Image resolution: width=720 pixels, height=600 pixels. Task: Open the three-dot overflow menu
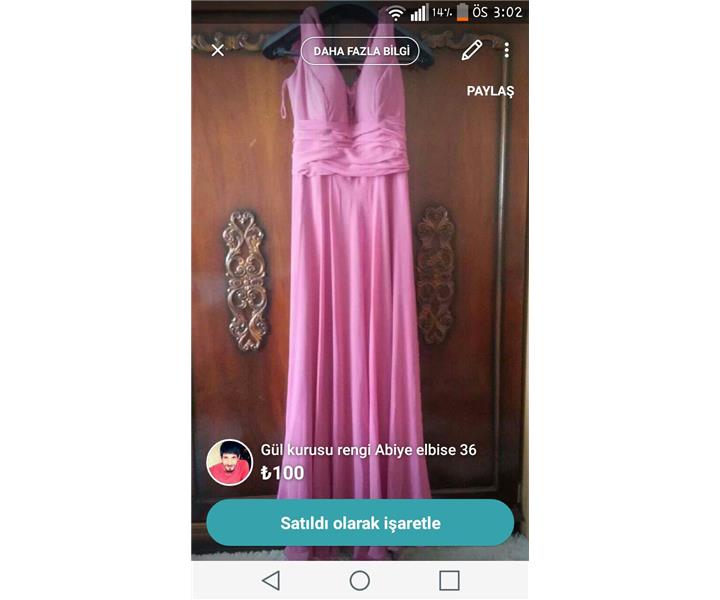(x=507, y=50)
